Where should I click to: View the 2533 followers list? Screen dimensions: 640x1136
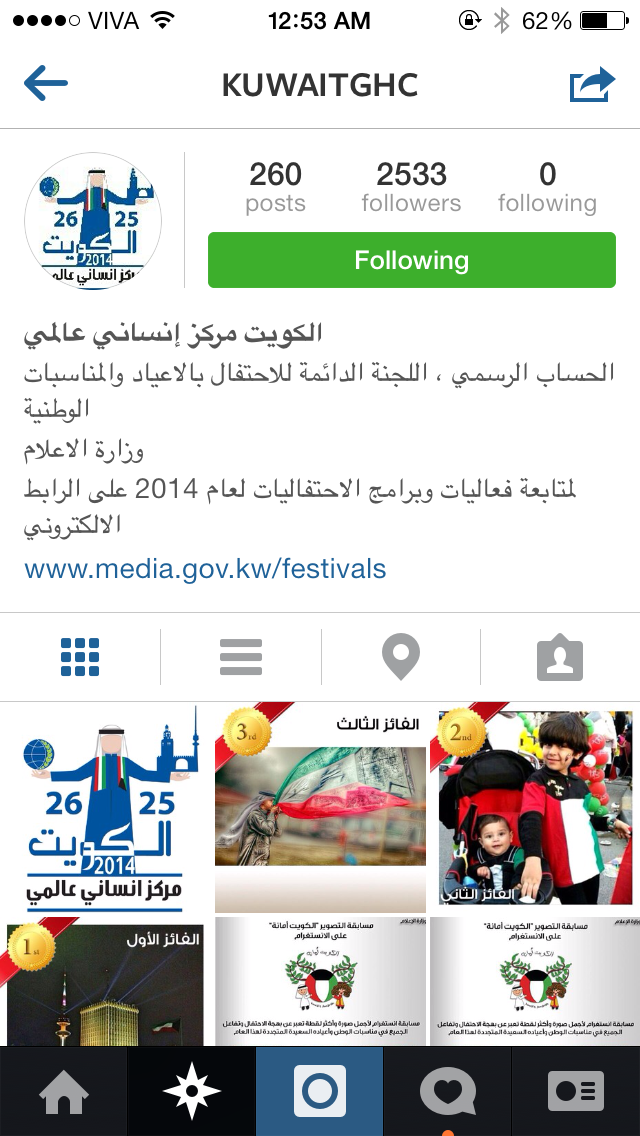411,187
